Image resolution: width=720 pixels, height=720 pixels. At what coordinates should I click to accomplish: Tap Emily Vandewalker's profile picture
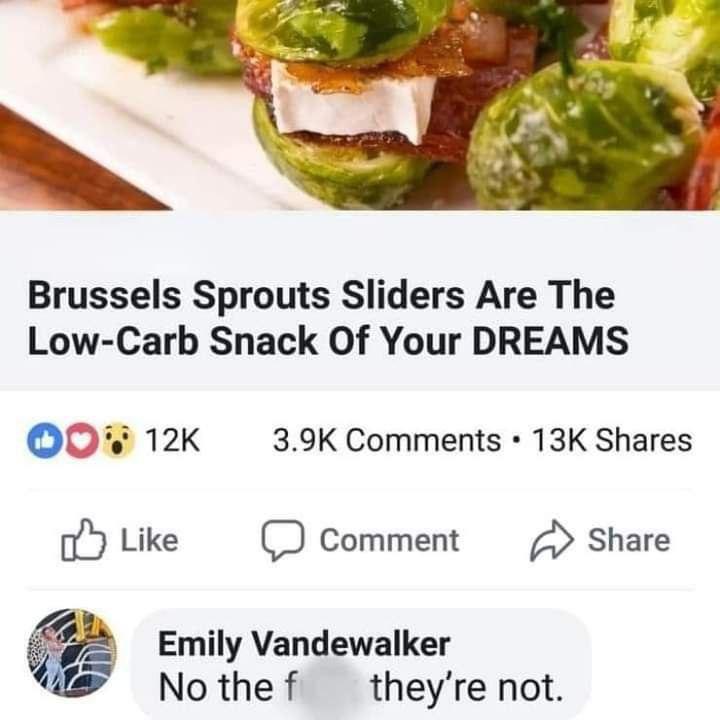click(x=72, y=653)
